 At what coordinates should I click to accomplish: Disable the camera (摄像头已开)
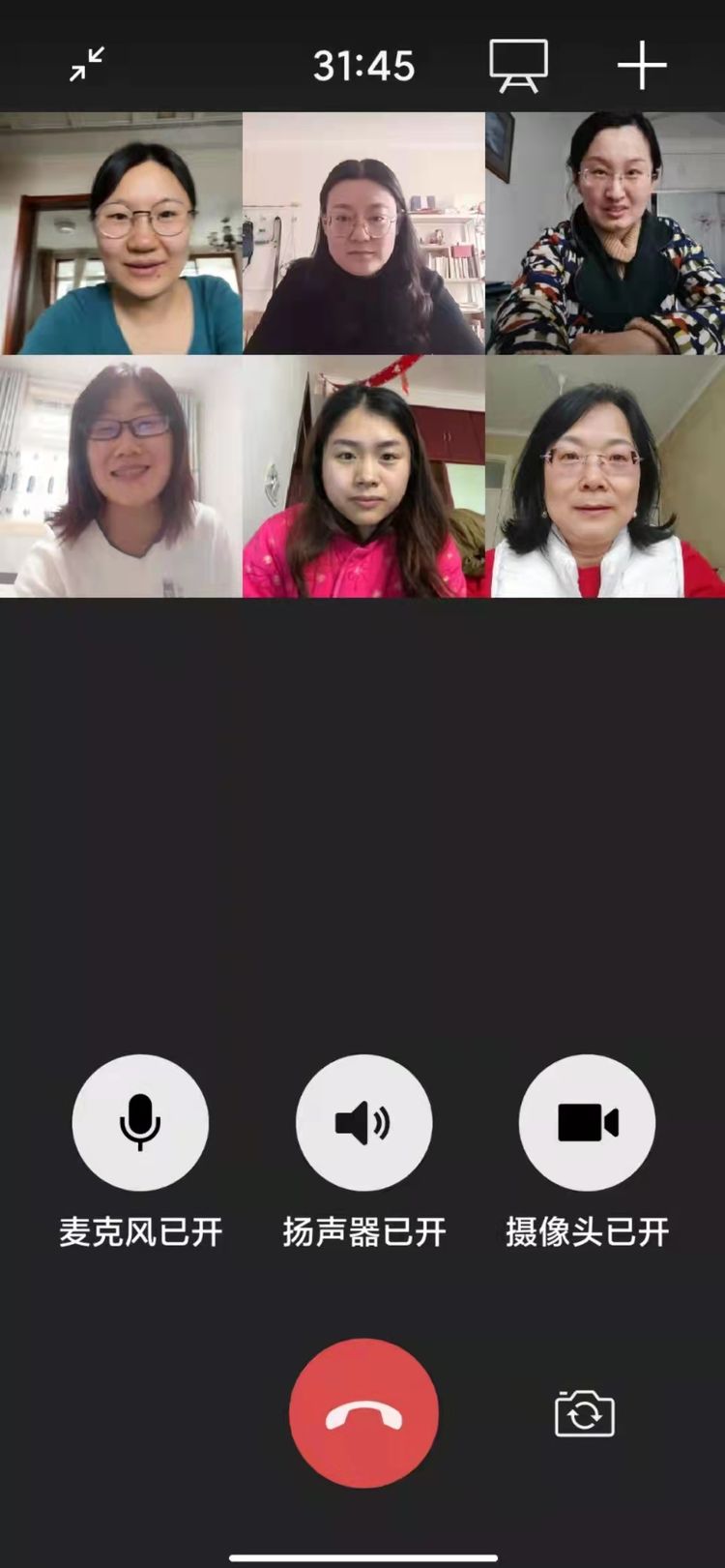[x=587, y=1122]
